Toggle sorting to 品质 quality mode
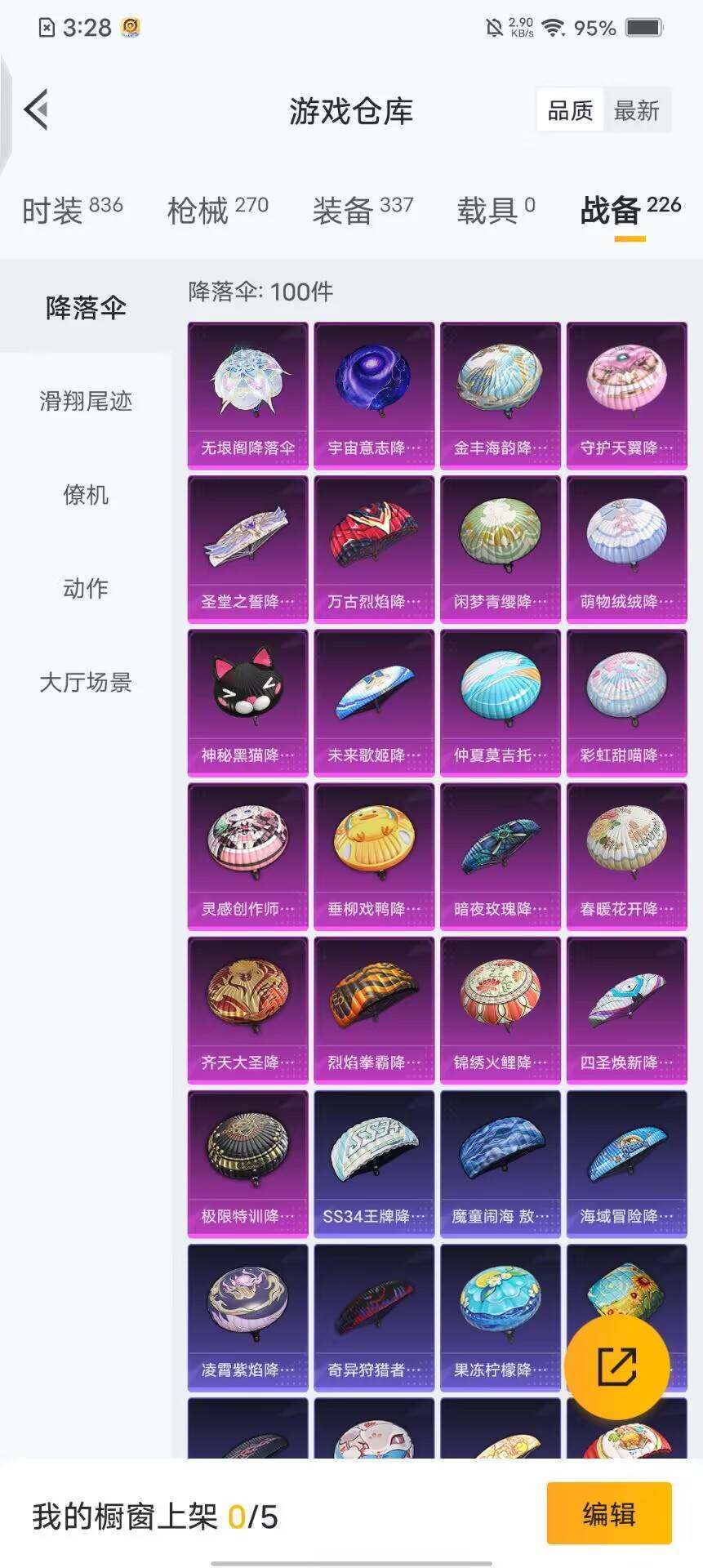 pos(571,111)
